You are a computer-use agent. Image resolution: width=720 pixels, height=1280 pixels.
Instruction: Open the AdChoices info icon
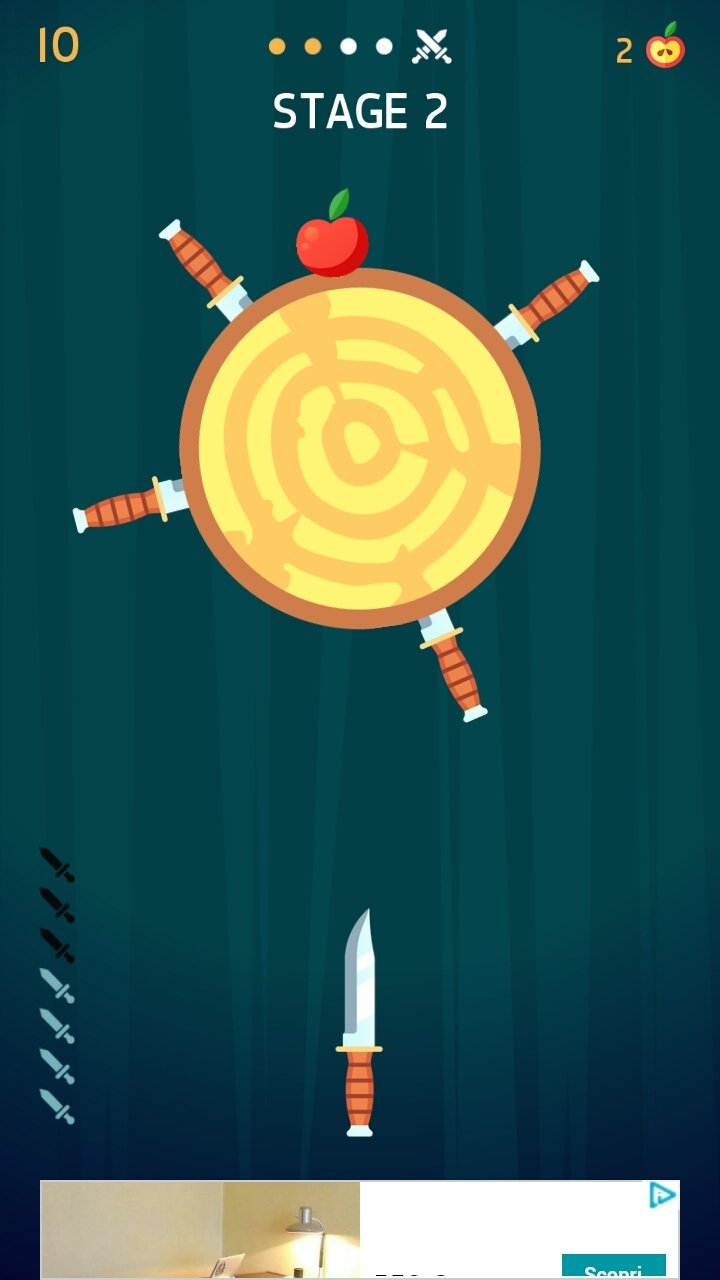tap(662, 1195)
